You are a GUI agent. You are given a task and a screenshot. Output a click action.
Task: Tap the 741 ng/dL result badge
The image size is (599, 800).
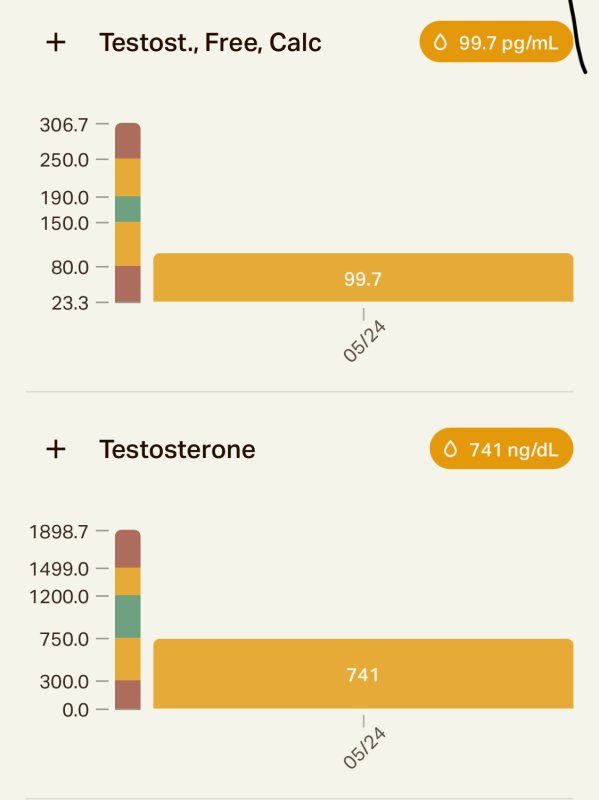pos(501,448)
